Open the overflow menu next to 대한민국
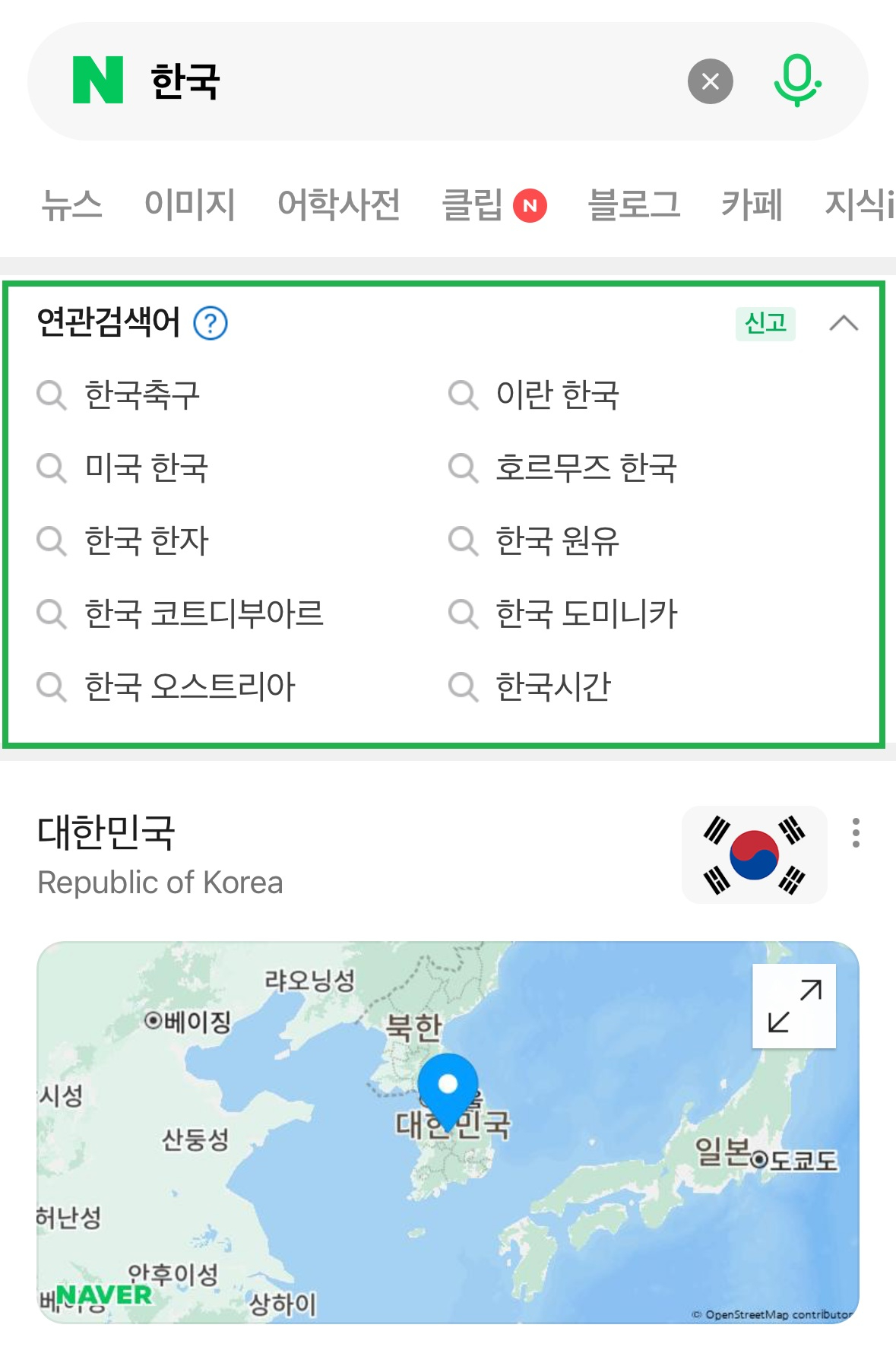This screenshot has height=1347, width=896. [856, 833]
